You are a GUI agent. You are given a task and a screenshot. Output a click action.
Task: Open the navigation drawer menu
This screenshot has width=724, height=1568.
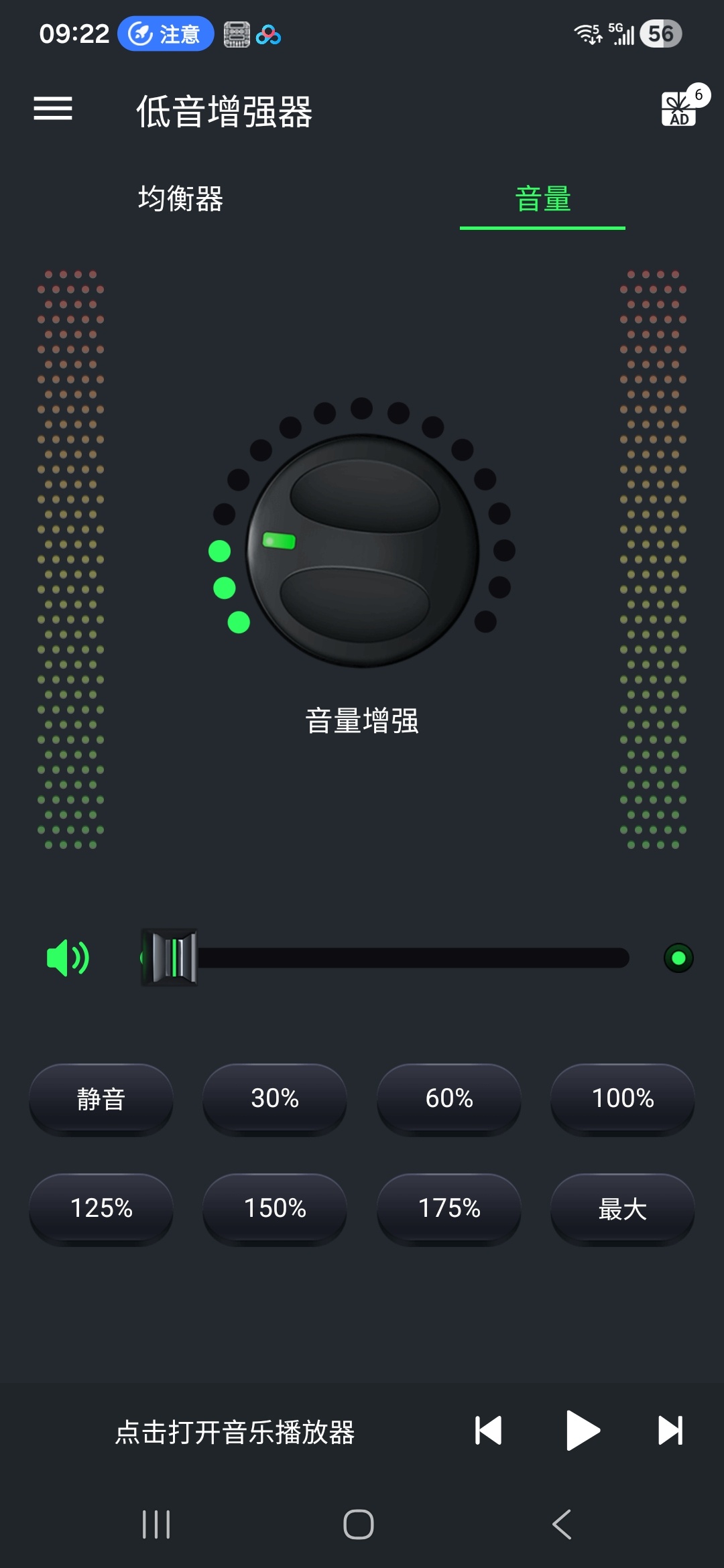coord(53,109)
